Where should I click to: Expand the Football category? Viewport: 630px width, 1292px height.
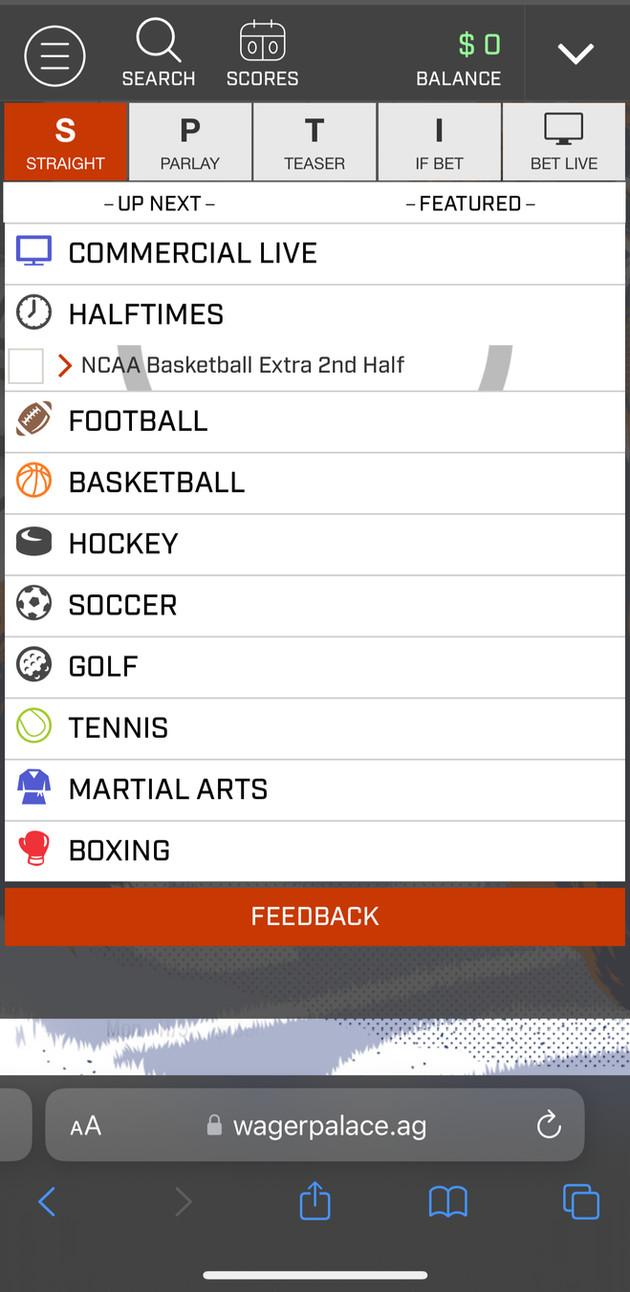click(315, 421)
